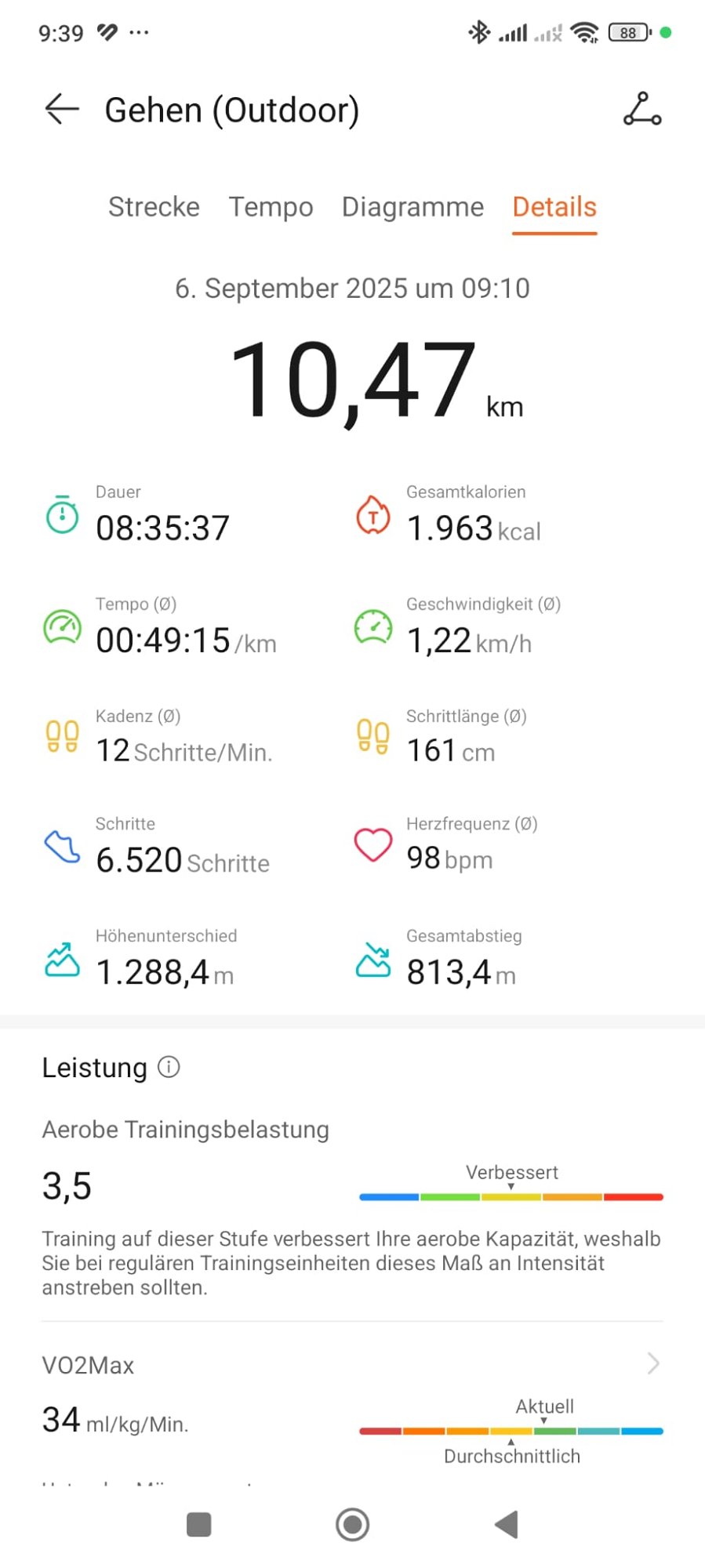Switch to the Tempo tab
The height and width of the screenshot is (1568, 705).
point(271,207)
